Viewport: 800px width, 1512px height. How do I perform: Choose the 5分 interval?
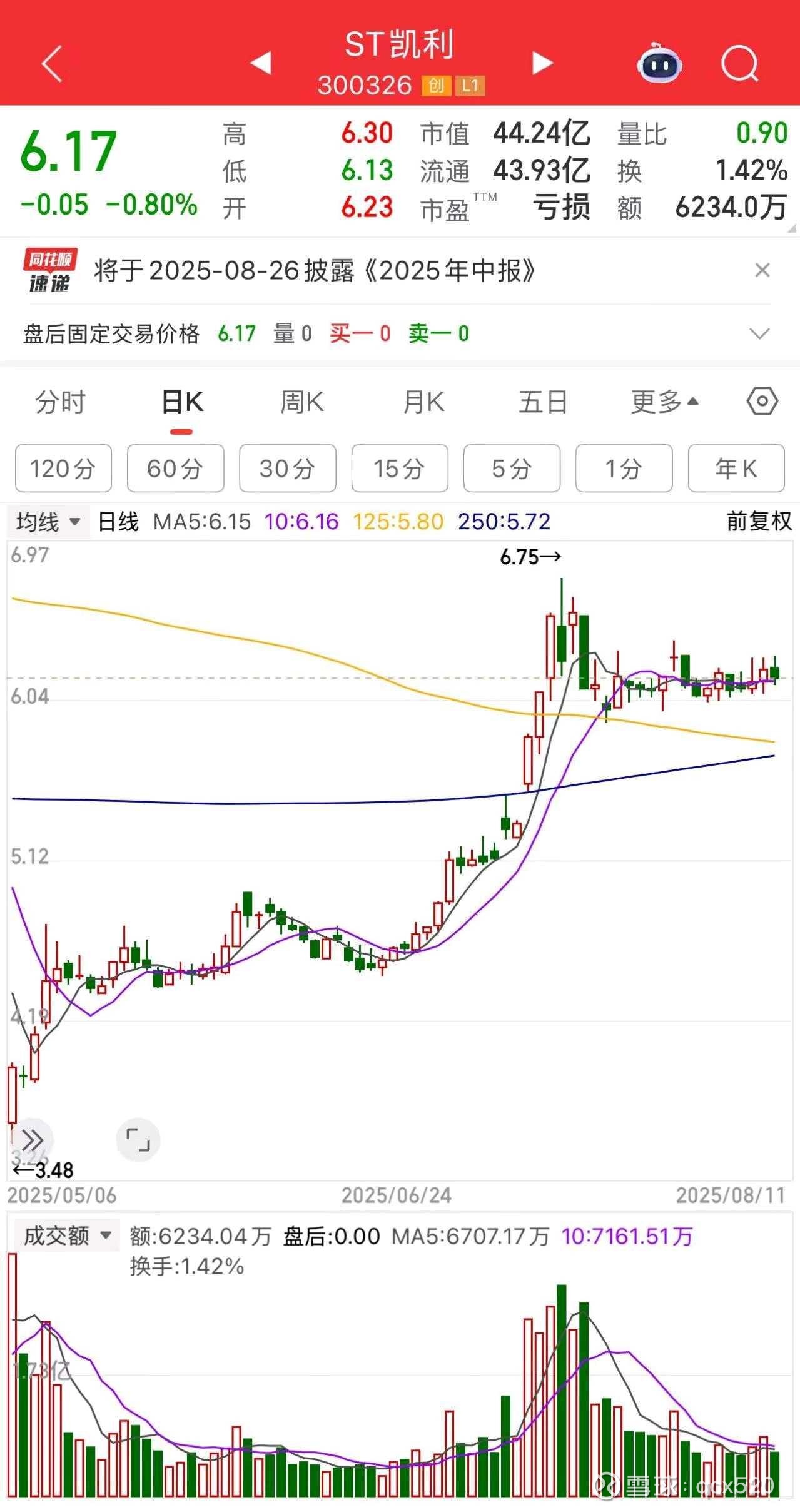pyautogui.click(x=512, y=469)
